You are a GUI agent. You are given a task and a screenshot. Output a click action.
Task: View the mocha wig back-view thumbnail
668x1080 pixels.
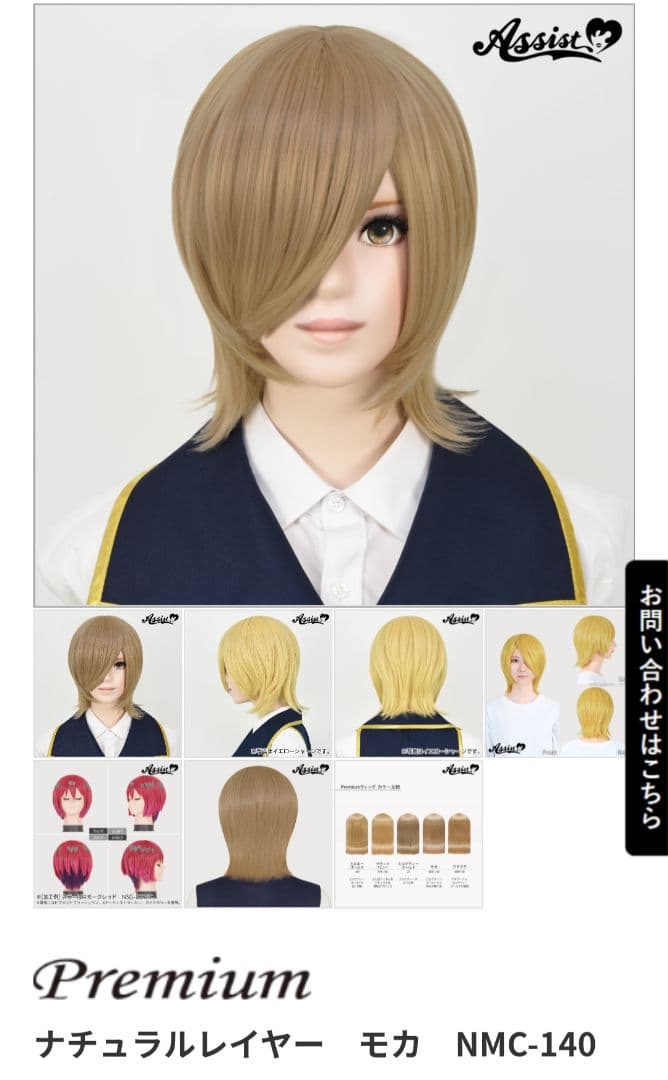tap(258, 833)
